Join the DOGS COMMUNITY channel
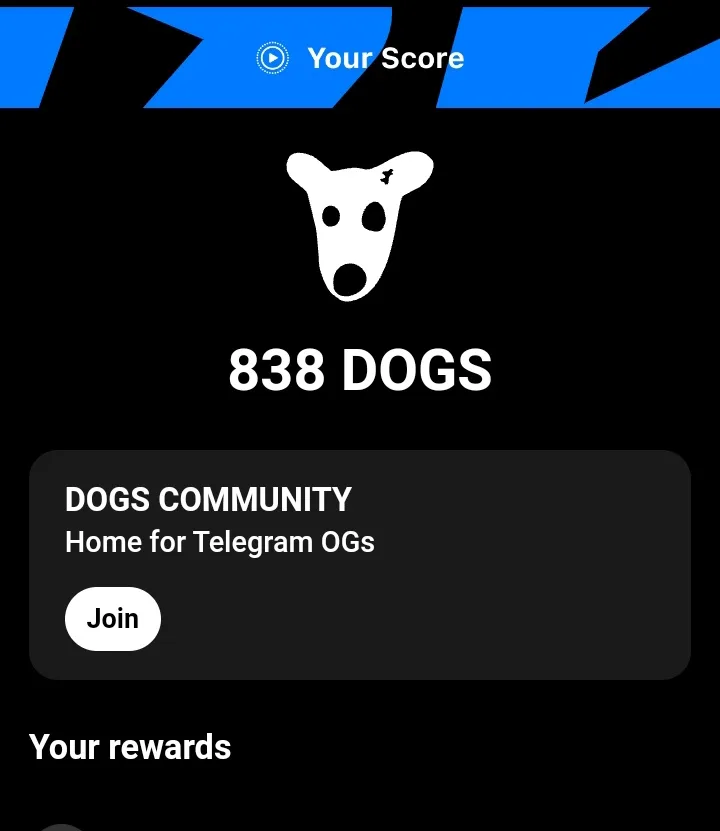The height and width of the screenshot is (831, 720). (112, 618)
